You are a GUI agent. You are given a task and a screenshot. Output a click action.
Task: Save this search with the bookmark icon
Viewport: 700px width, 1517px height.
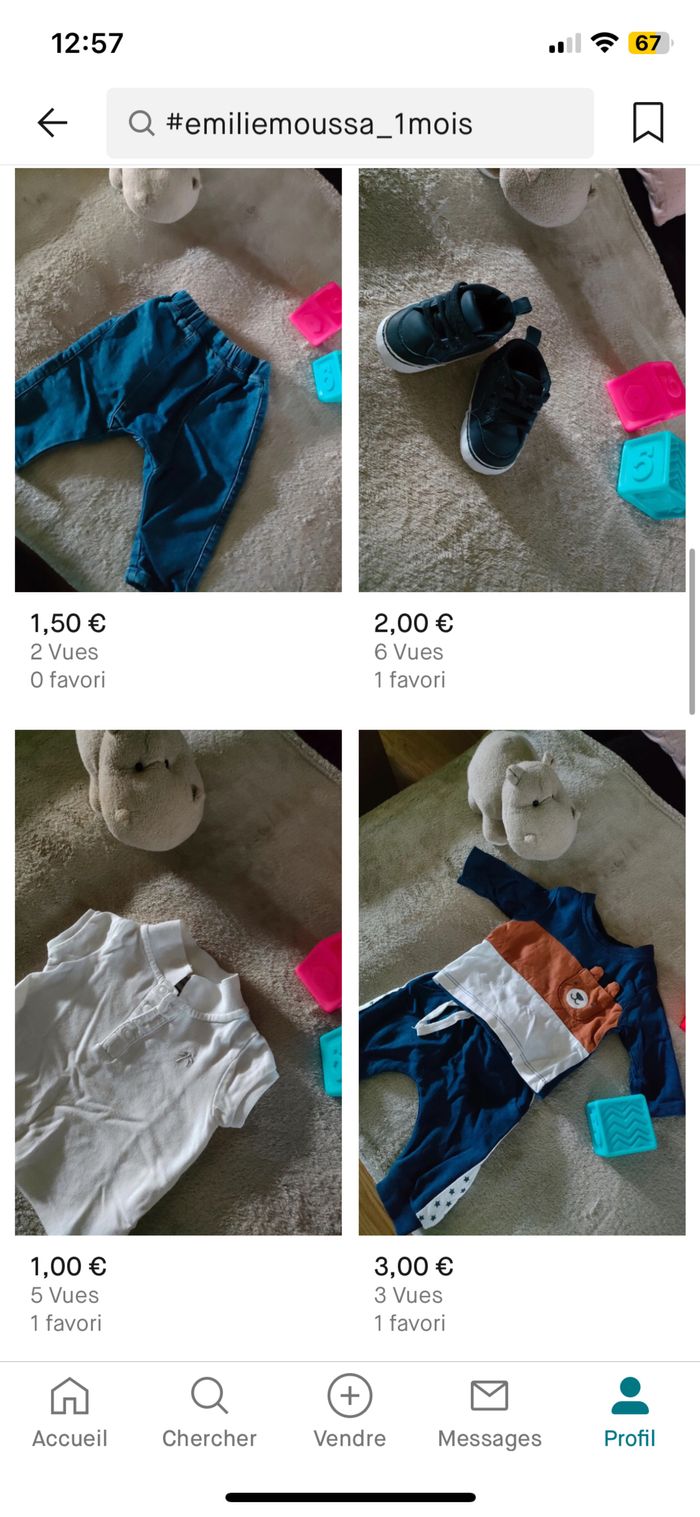pos(648,123)
